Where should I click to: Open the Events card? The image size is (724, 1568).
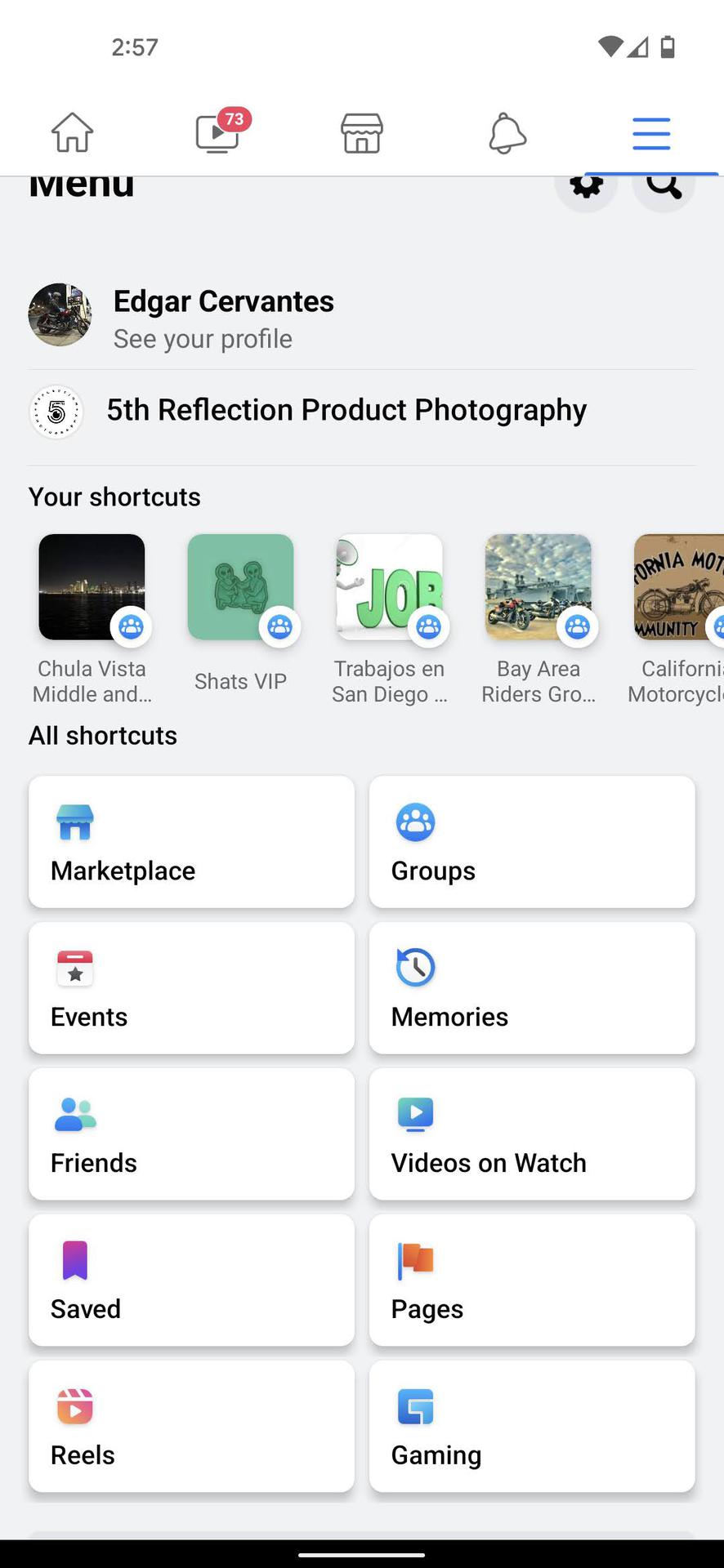click(x=191, y=988)
